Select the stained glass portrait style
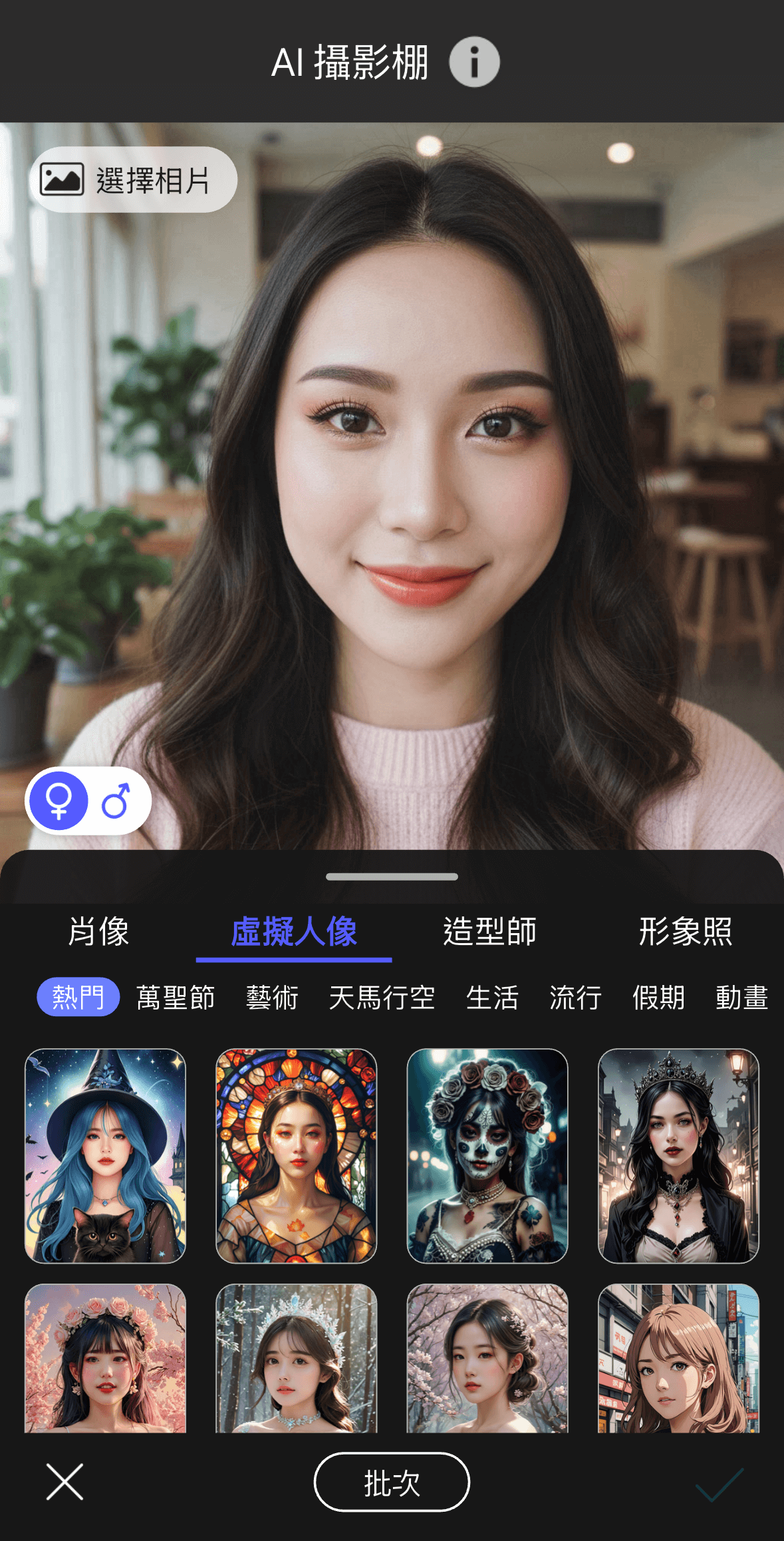The height and width of the screenshot is (1541, 784). 297,1155
